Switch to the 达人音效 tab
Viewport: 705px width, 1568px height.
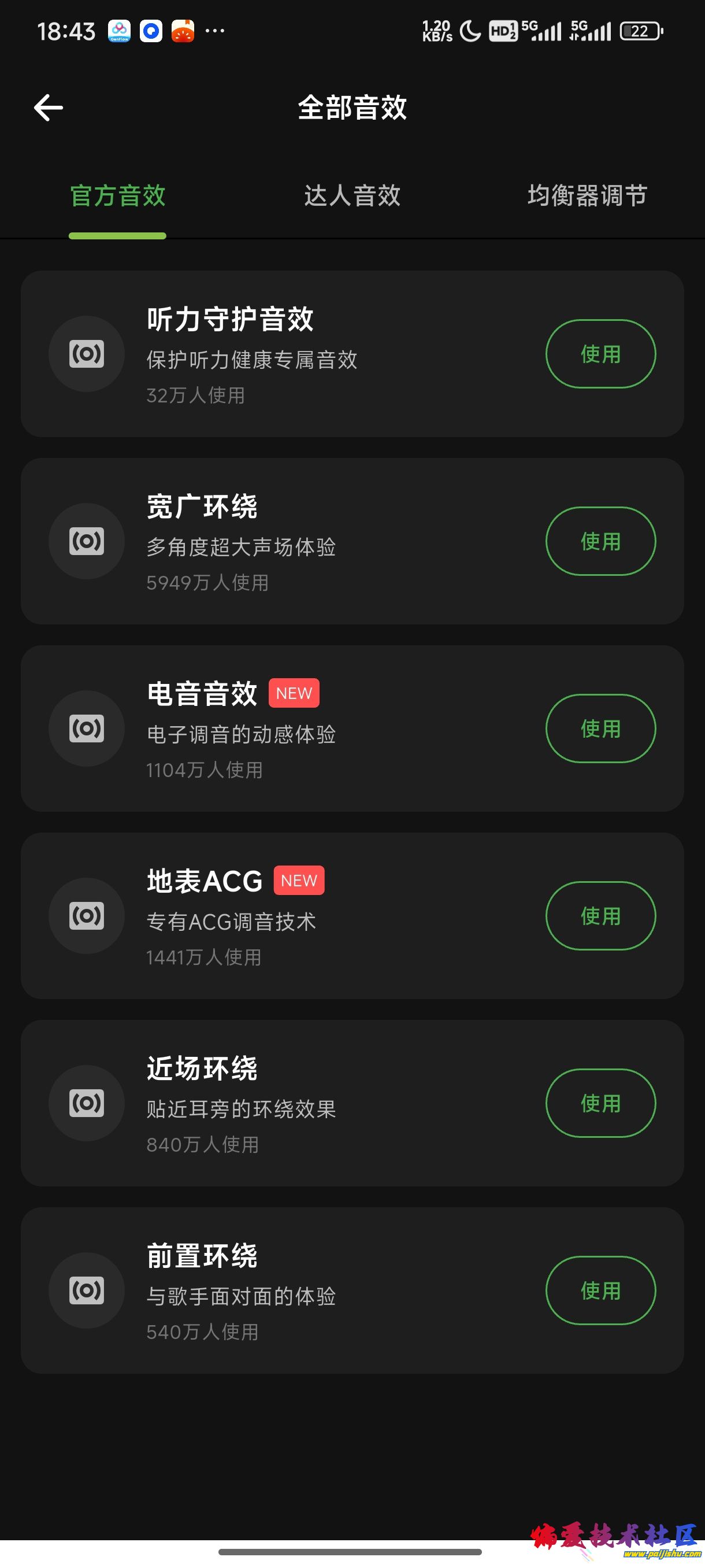[352, 196]
